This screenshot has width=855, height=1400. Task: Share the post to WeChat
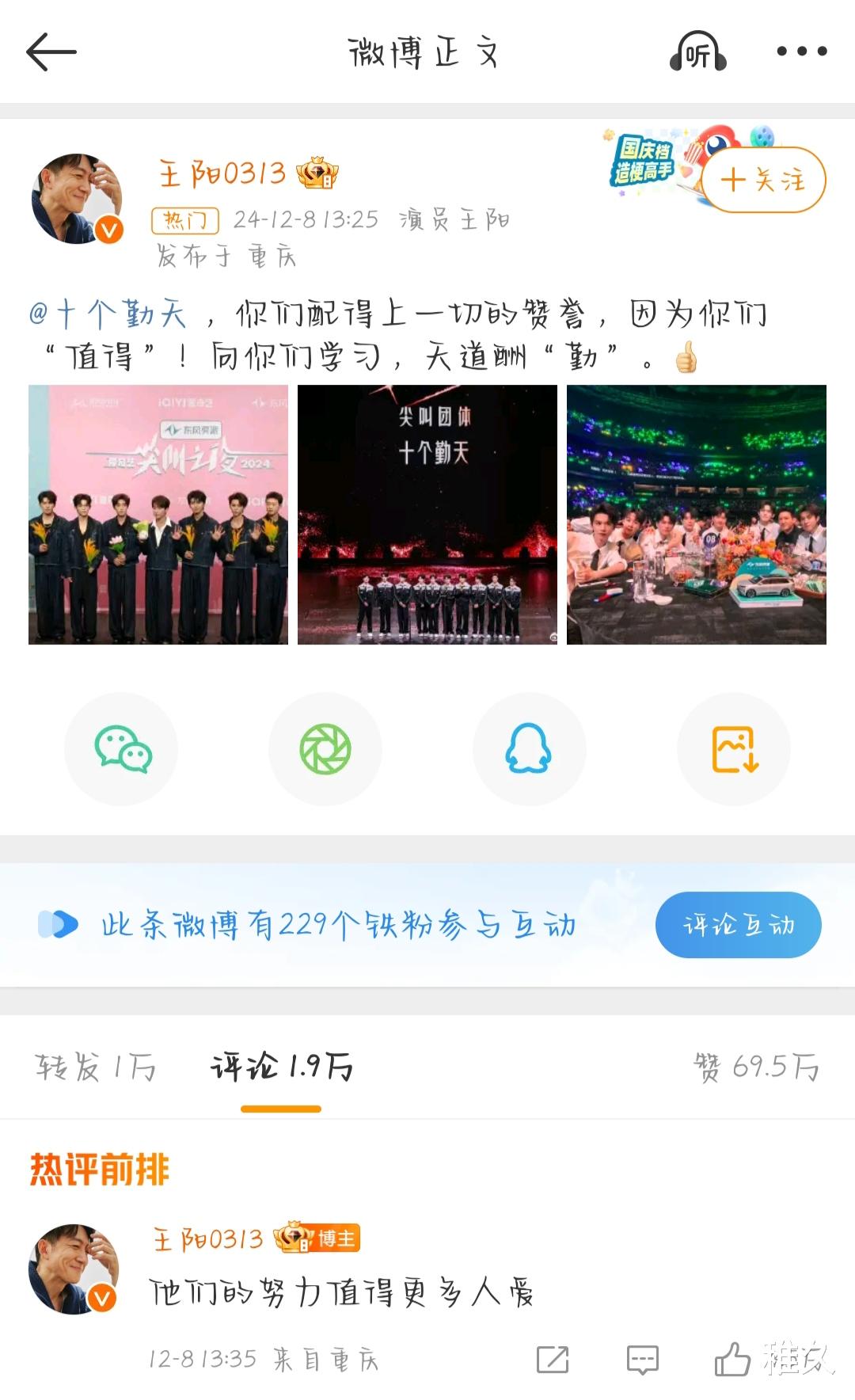click(x=122, y=749)
